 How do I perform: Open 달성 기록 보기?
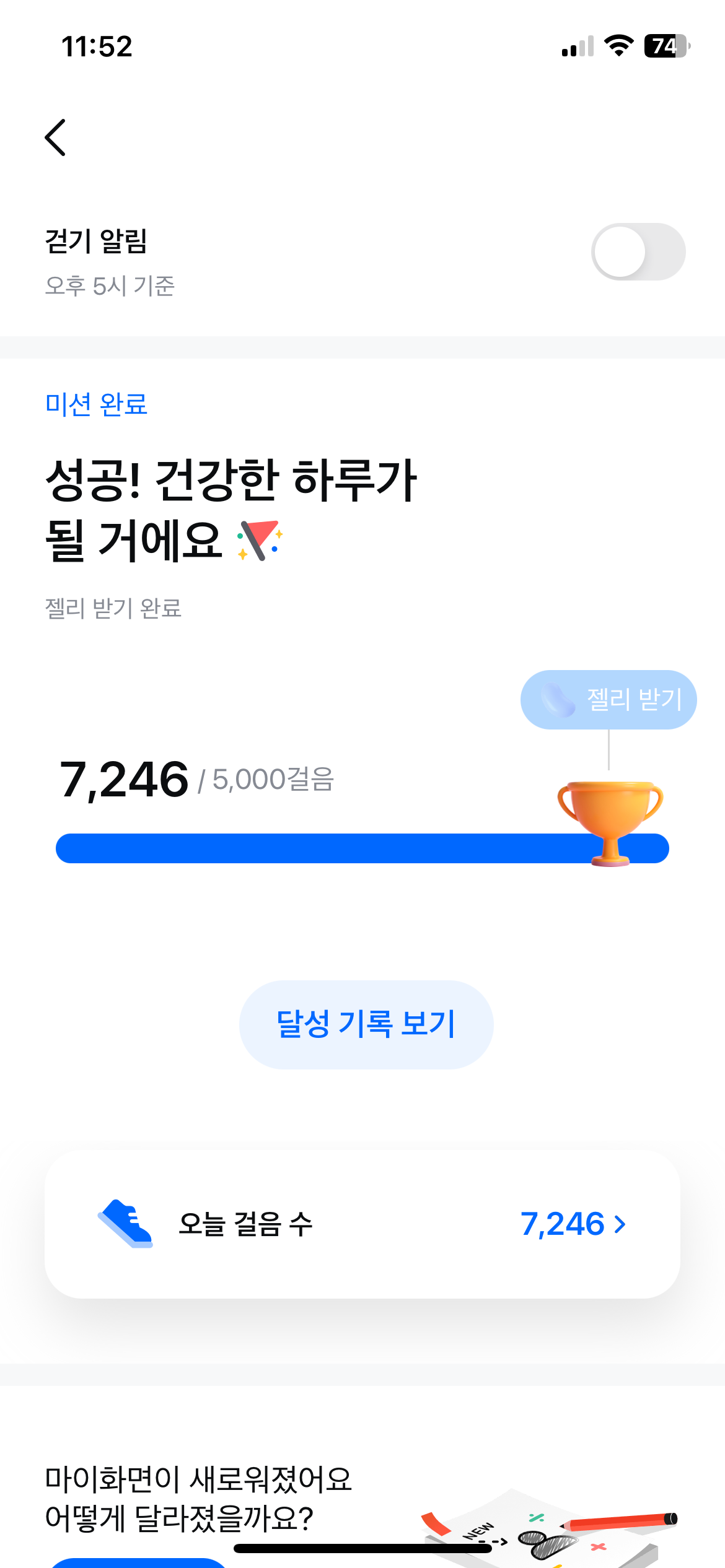pyautogui.click(x=366, y=1024)
